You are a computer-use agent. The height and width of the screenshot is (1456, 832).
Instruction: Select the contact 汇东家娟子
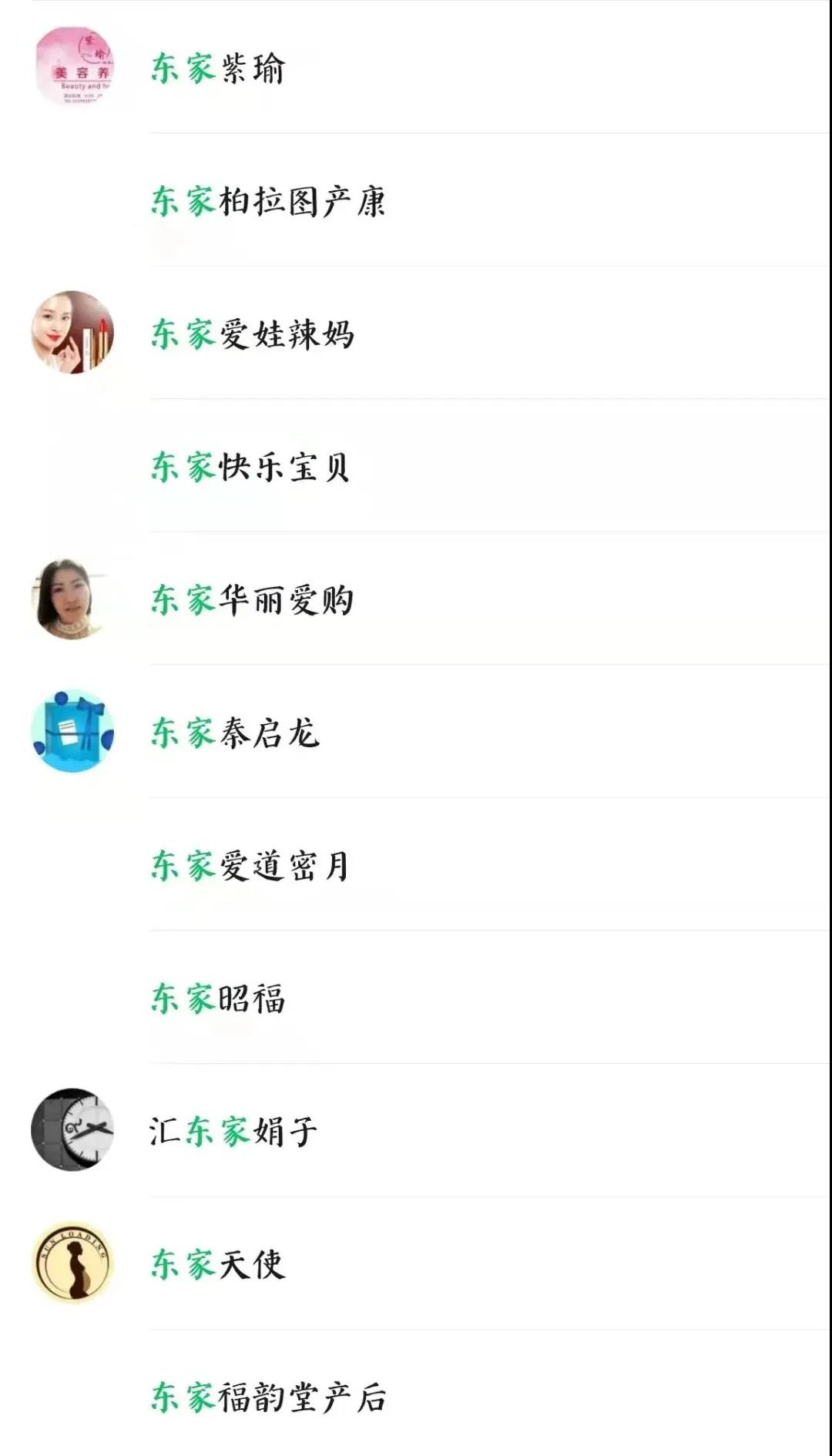tap(233, 1131)
